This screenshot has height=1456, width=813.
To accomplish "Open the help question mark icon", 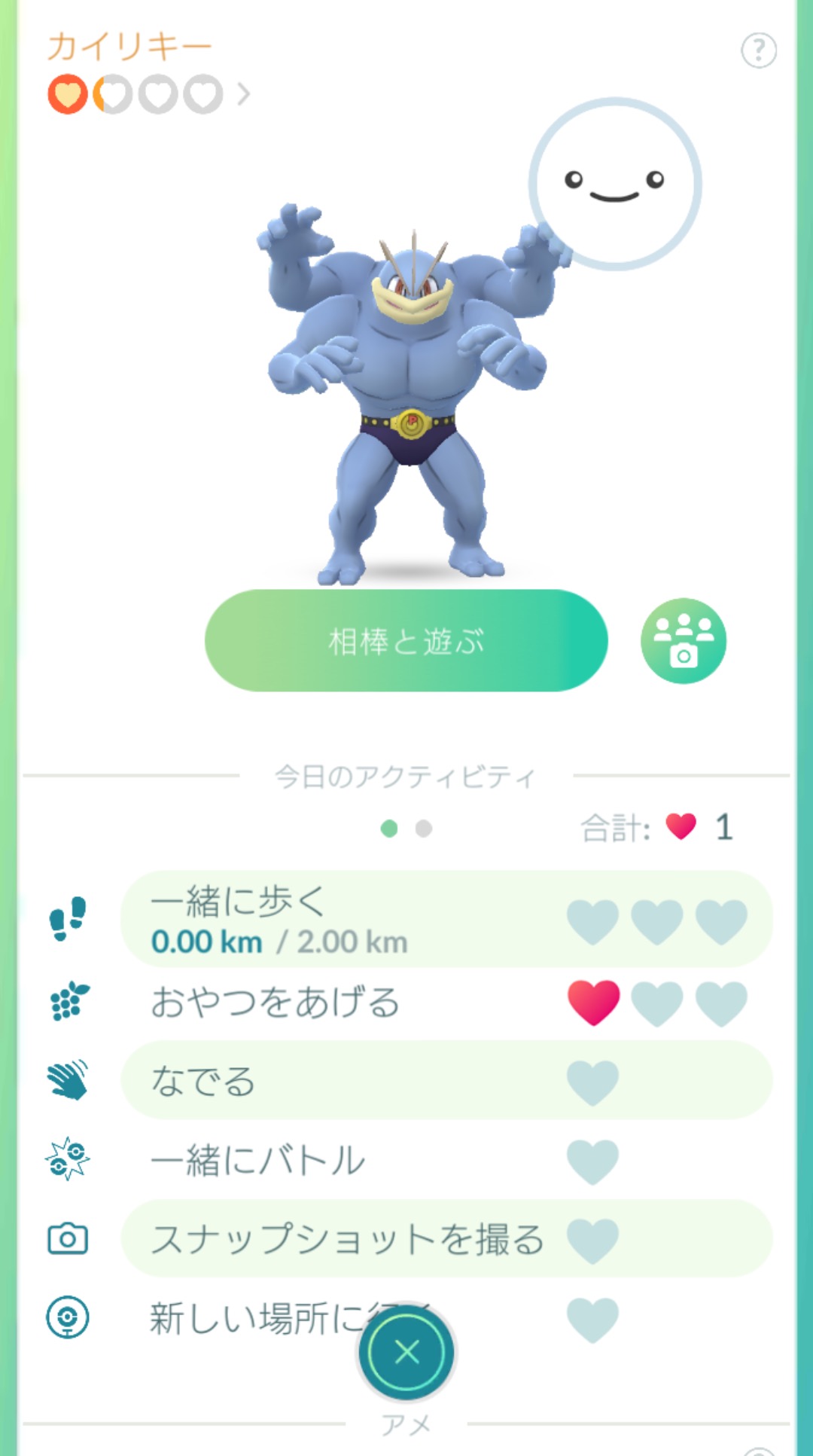I will click(x=758, y=50).
